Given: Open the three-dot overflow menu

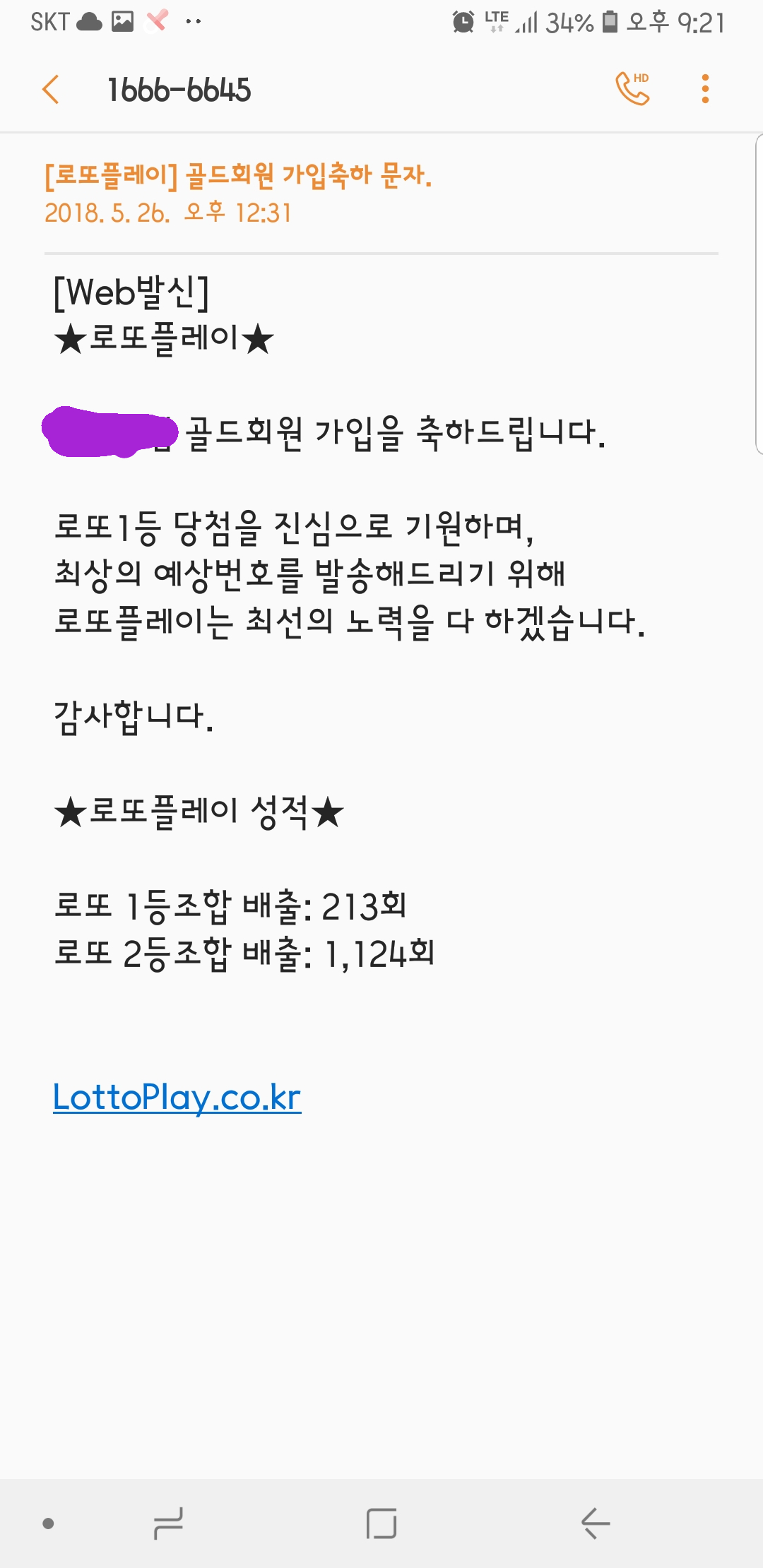Looking at the screenshot, I should pos(704,89).
